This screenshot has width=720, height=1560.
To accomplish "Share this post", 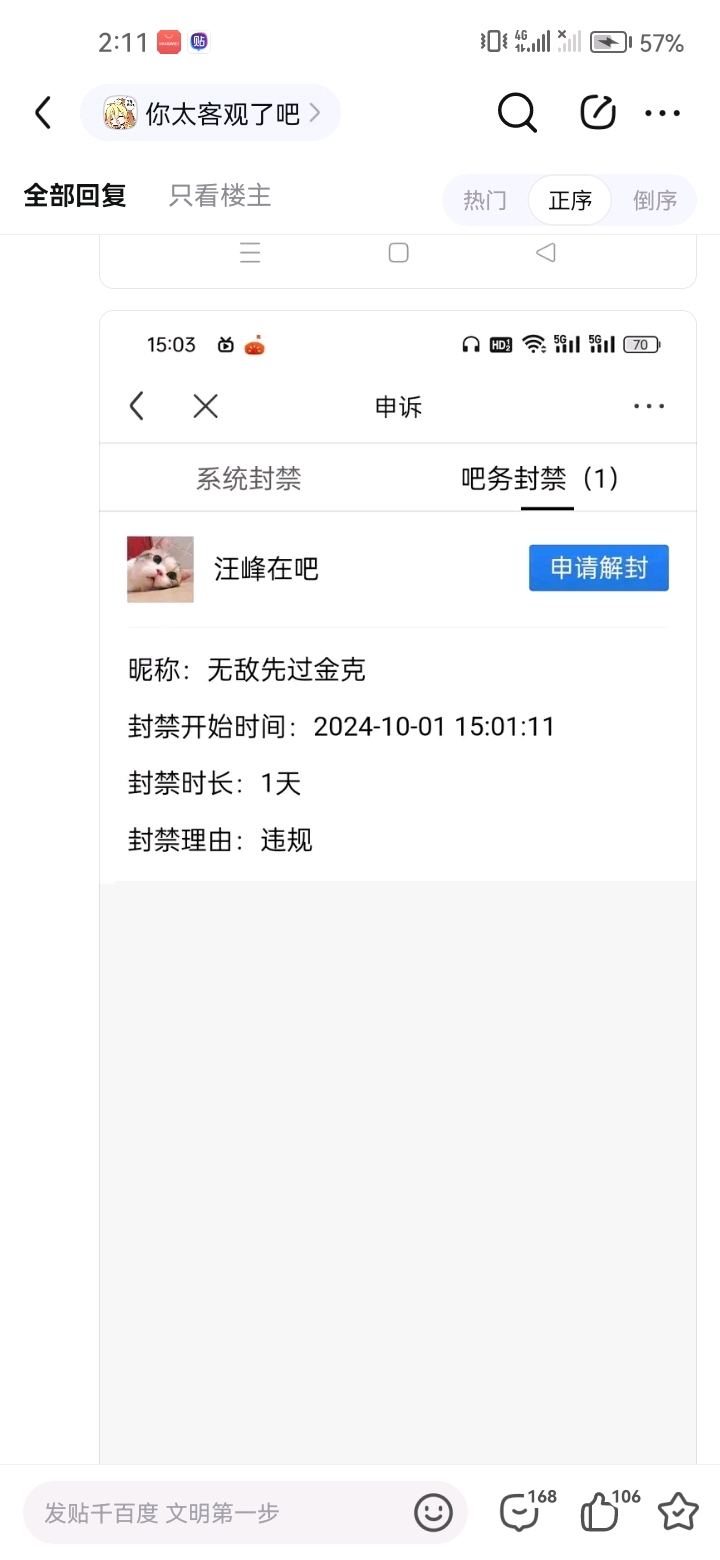I will click(x=598, y=113).
